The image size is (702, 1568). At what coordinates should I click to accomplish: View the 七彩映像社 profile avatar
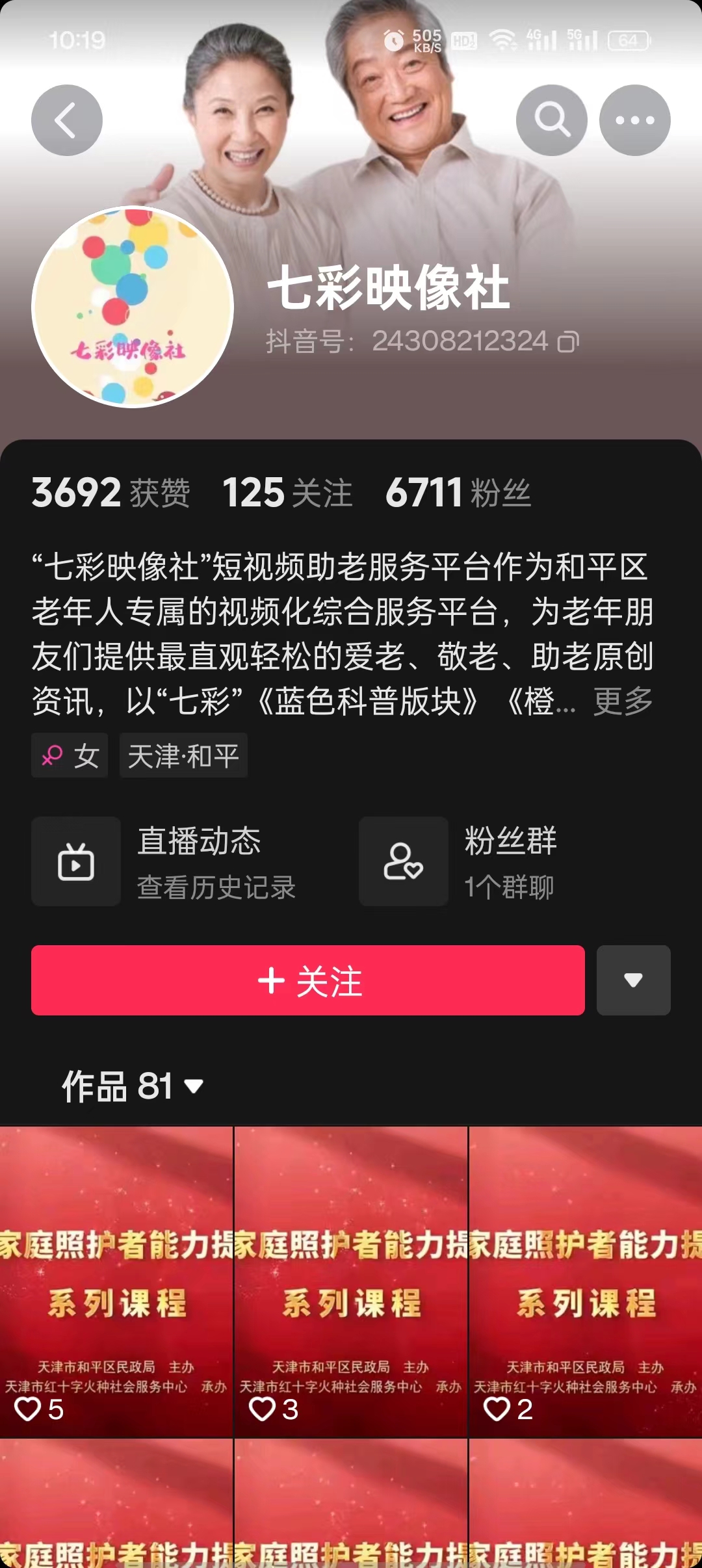coord(133,307)
